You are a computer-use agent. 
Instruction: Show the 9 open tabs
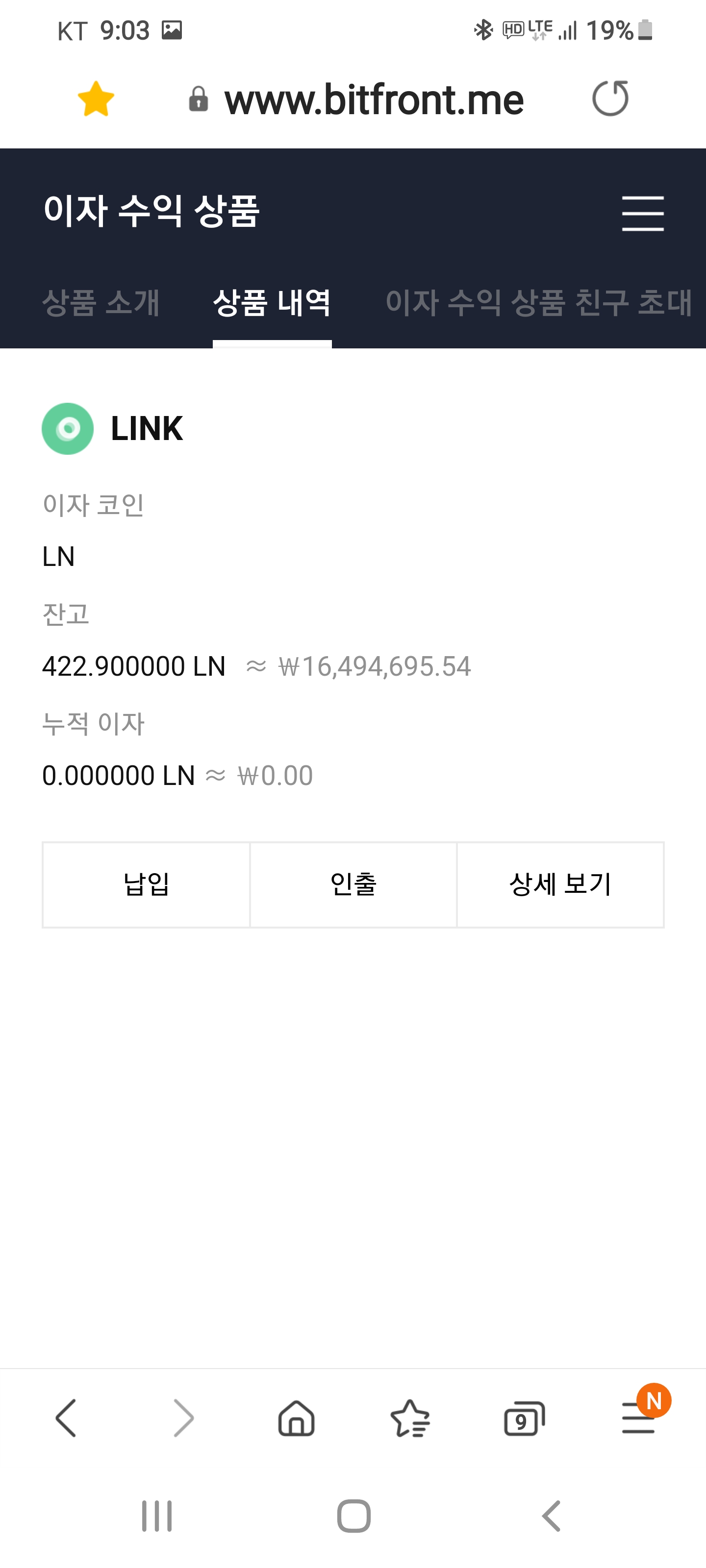(524, 1419)
